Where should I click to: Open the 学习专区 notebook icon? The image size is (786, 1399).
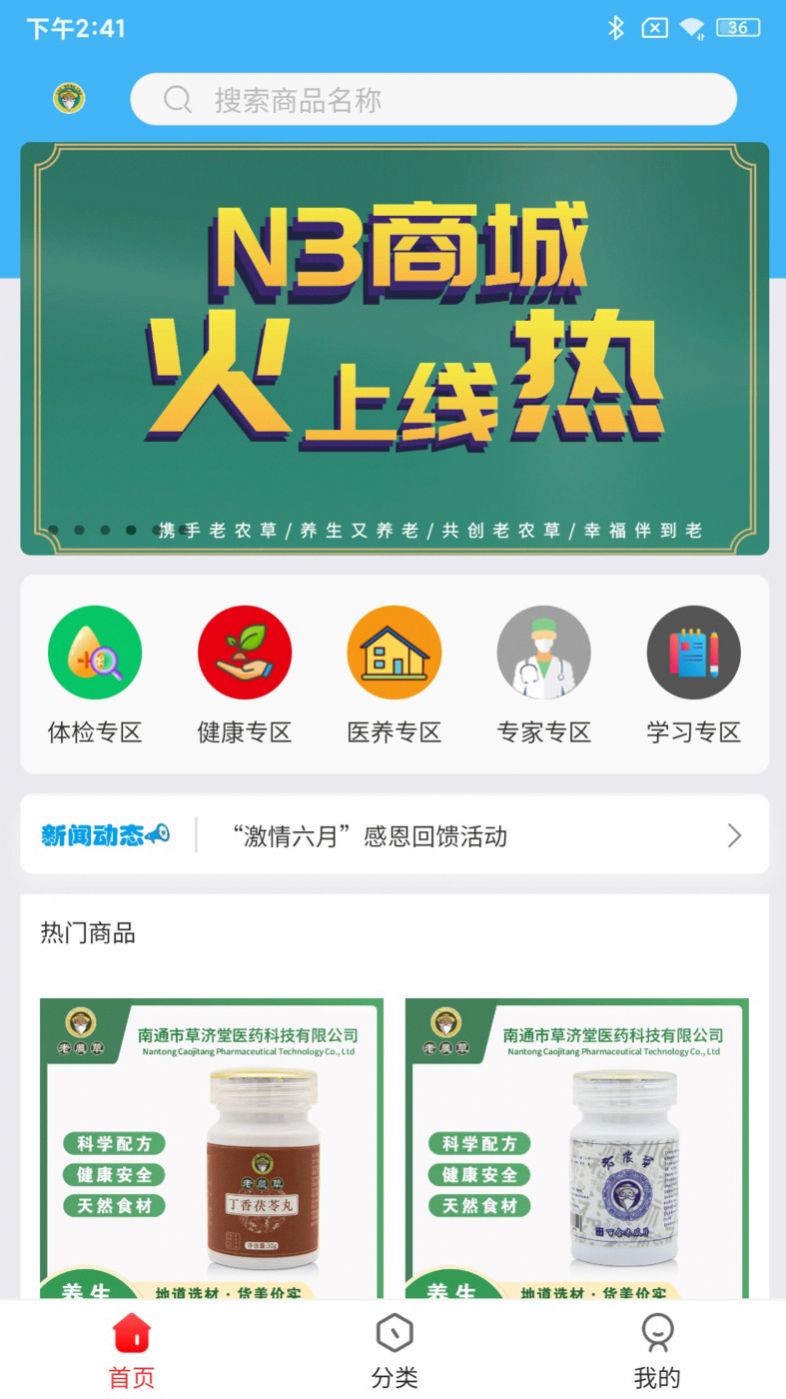pyautogui.click(x=693, y=650)
